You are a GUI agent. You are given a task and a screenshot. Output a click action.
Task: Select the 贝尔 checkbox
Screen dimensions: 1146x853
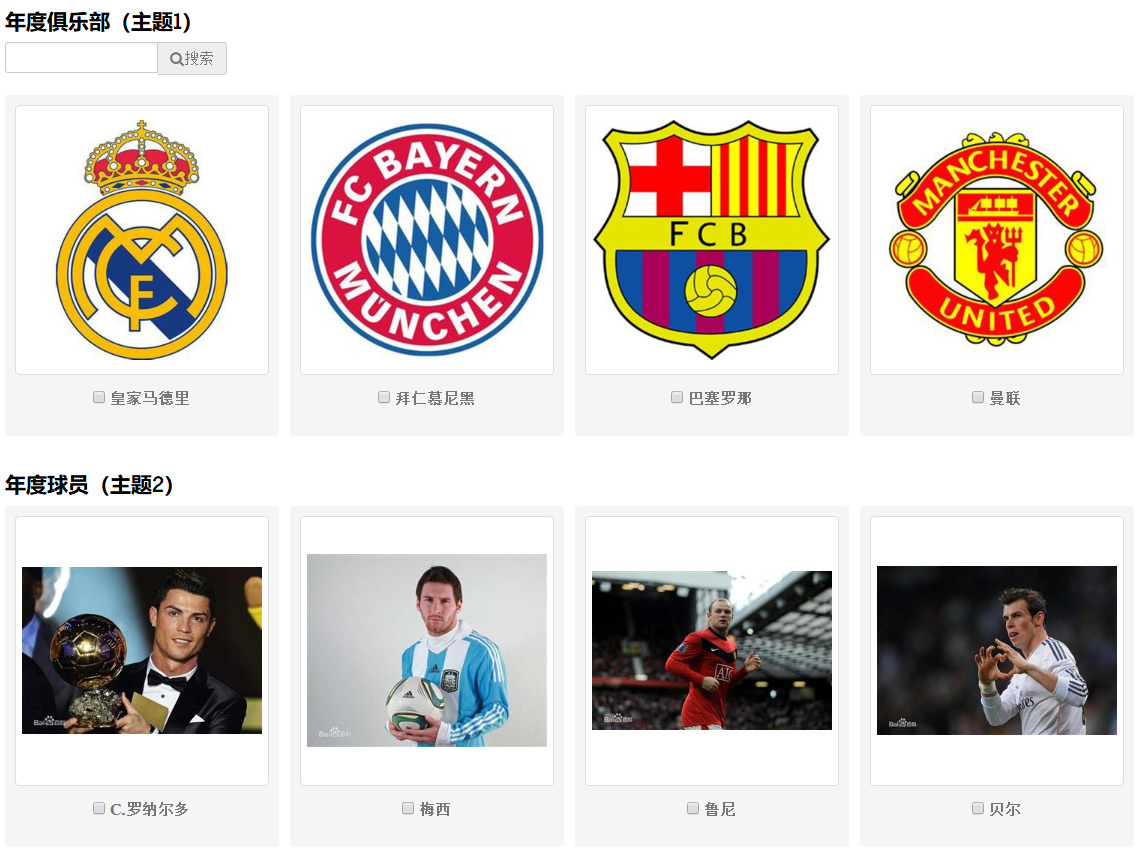[978, 808]
